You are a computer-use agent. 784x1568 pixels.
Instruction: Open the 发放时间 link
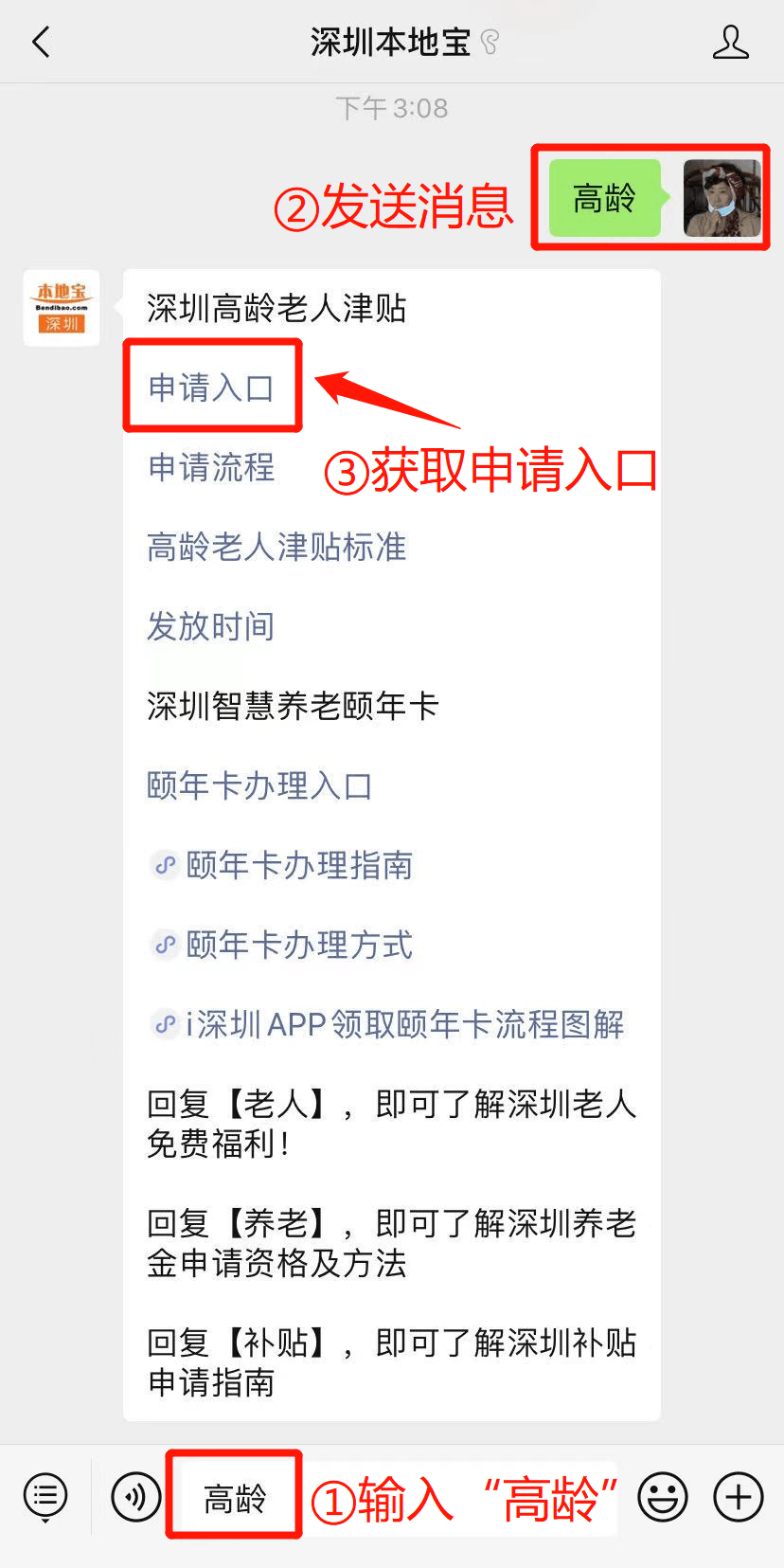point(211,626)
